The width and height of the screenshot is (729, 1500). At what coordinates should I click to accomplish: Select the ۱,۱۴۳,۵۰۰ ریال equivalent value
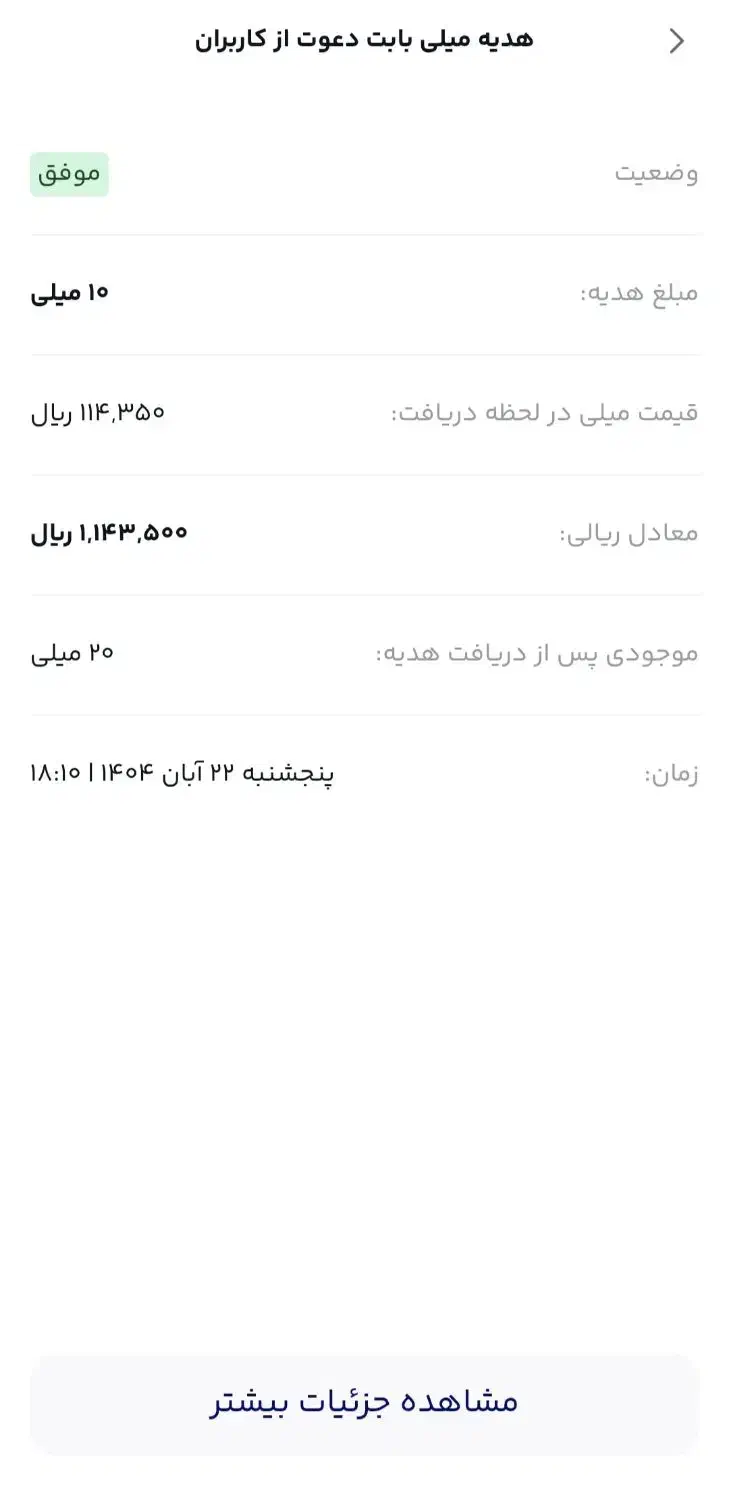click(108, 532)
